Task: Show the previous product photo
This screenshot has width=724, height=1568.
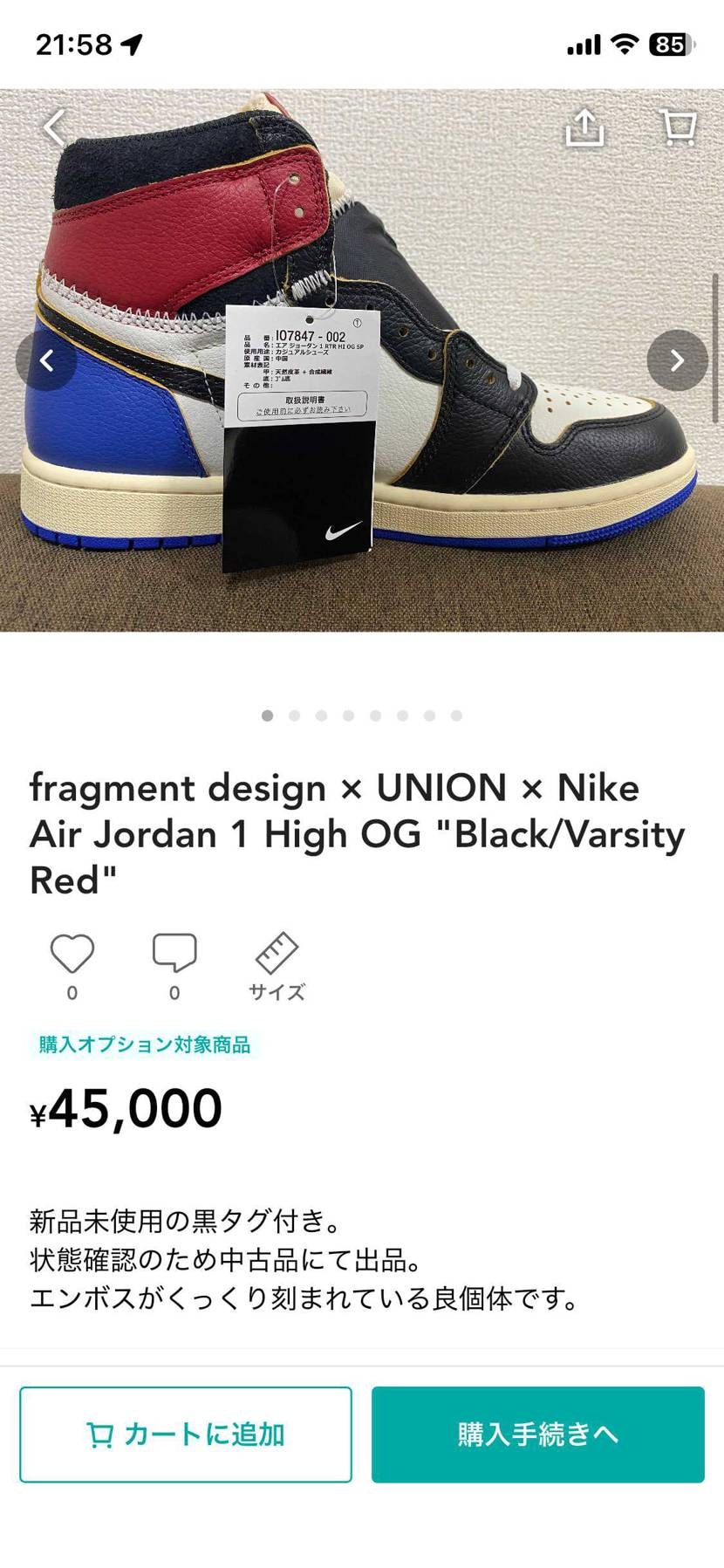Action: tap(46, 360)
